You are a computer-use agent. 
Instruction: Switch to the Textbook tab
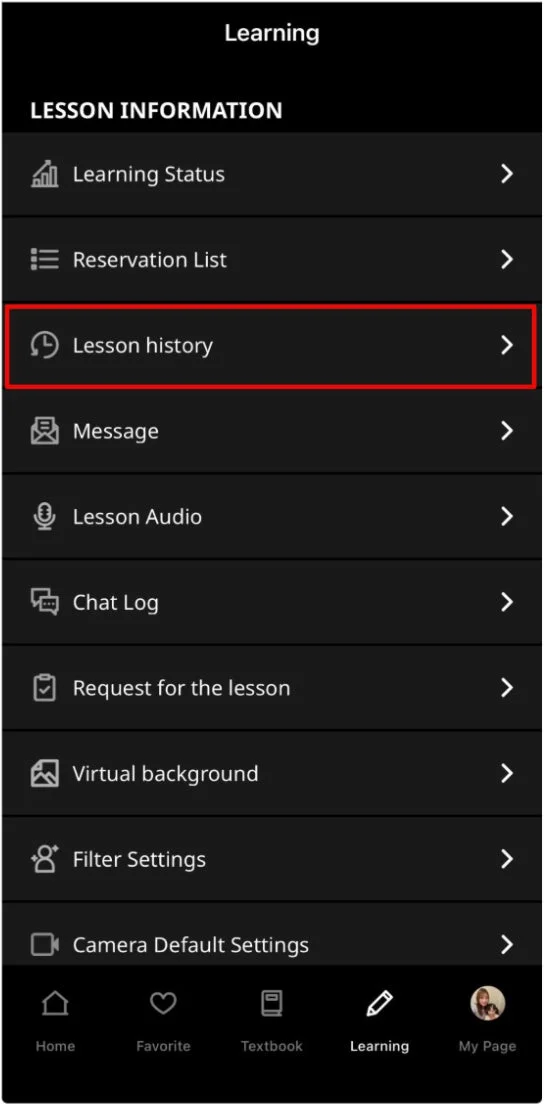pos(271,1019)
